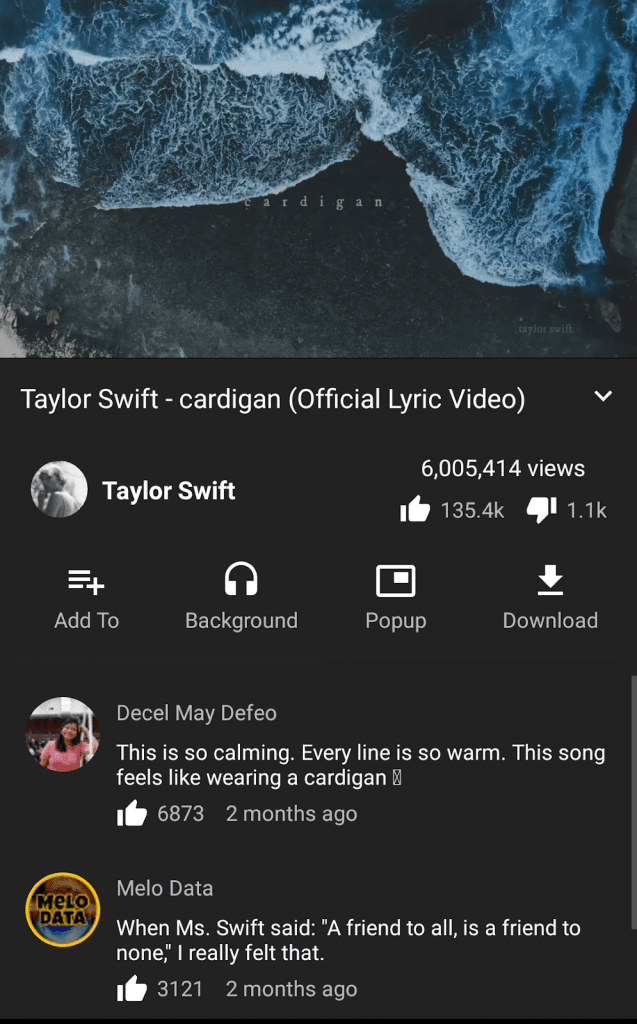Open Decel May Defeo's comment
Viewport: 637px width, 1024px height.
coord(360,765)
